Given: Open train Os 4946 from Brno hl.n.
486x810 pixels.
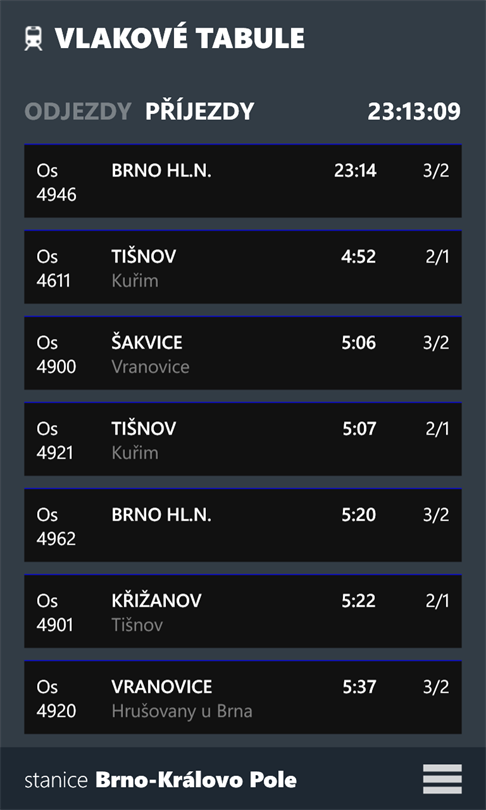Looking at the screenshot, I should click(x=243, y=181).
